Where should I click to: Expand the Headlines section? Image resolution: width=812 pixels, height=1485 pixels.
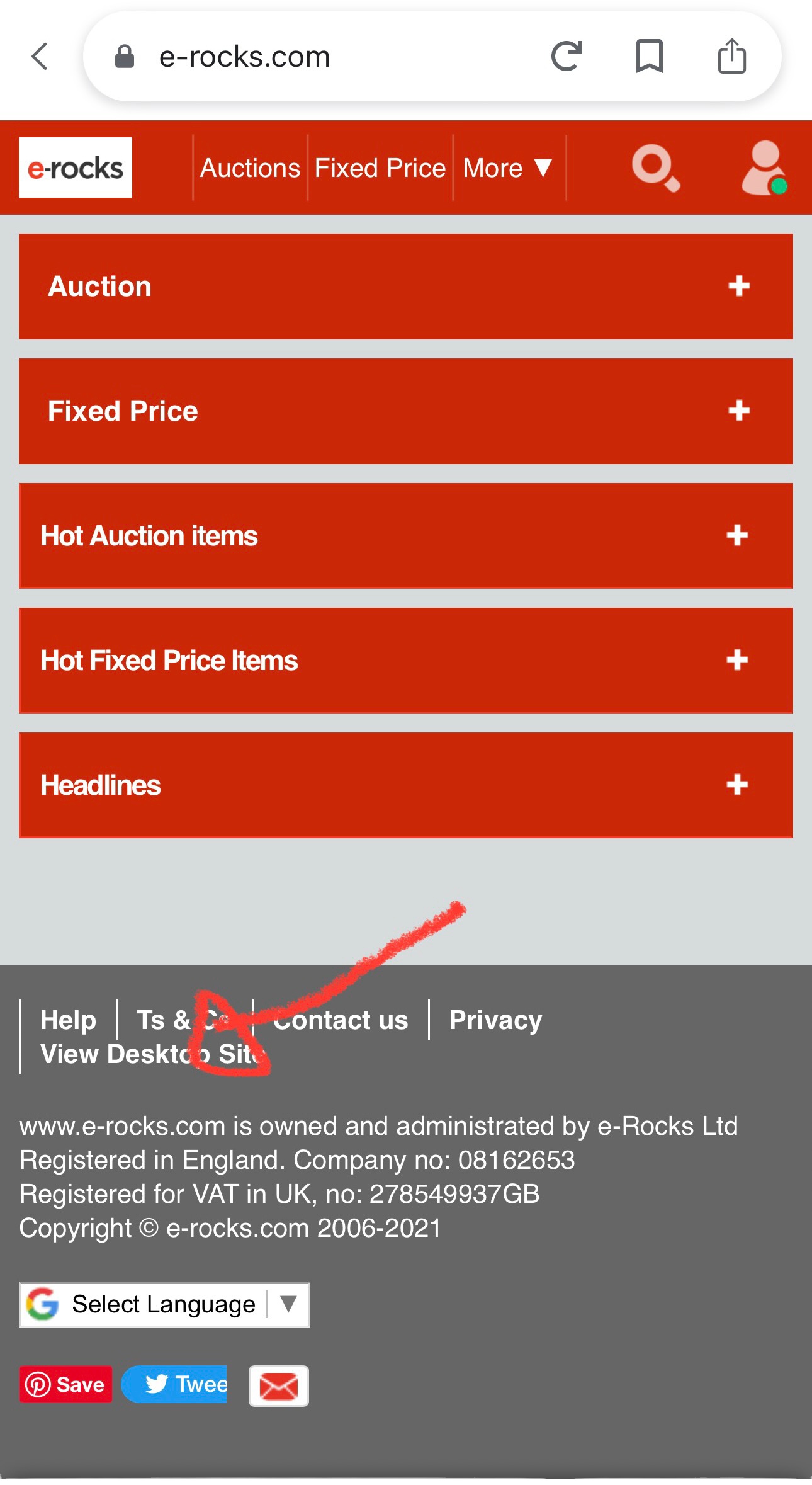click(x=406, y=785)
